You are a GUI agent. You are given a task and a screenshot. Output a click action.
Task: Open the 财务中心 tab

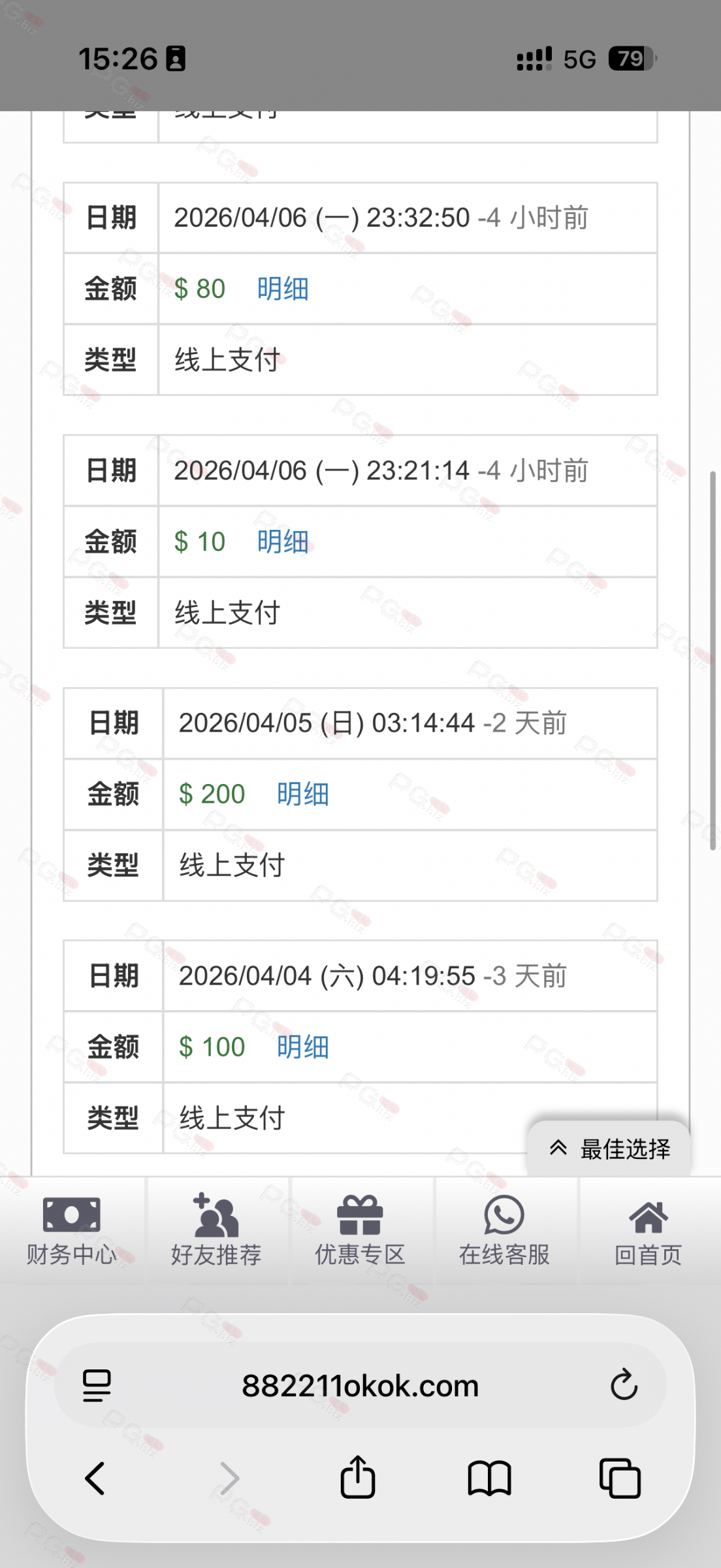click(72, 1231)
